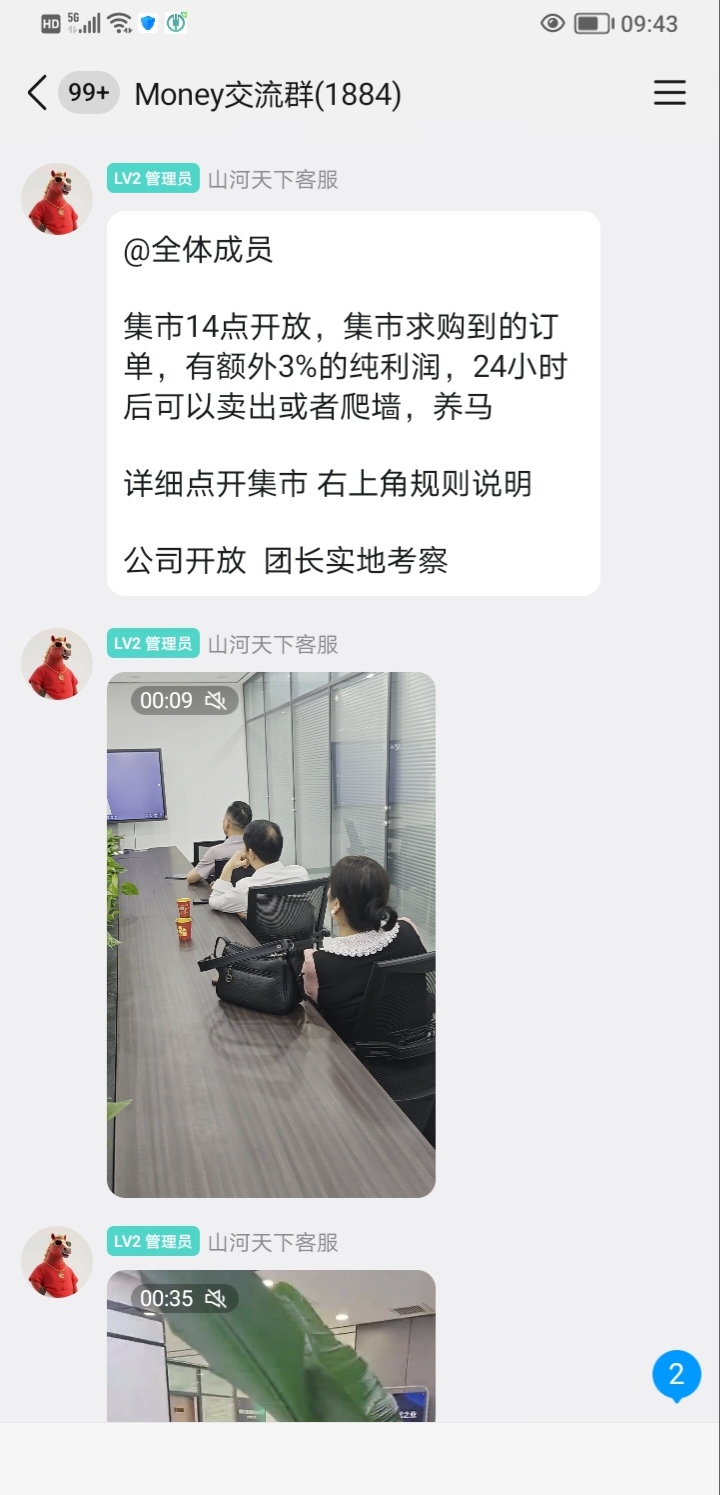Play the 00:35 video message
720x1495 pixels.
271,1346
